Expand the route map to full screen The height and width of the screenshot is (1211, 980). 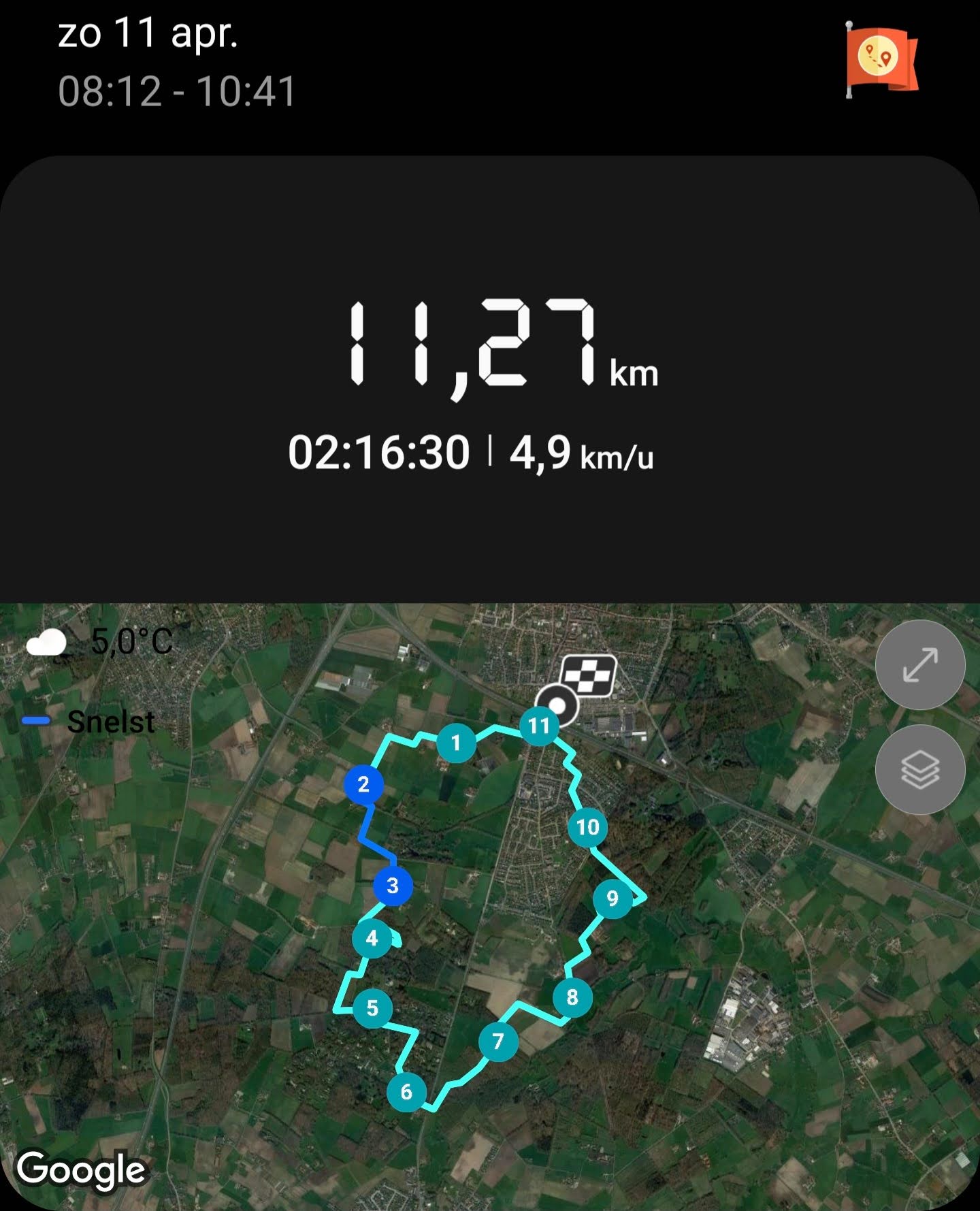click(919, 665)
